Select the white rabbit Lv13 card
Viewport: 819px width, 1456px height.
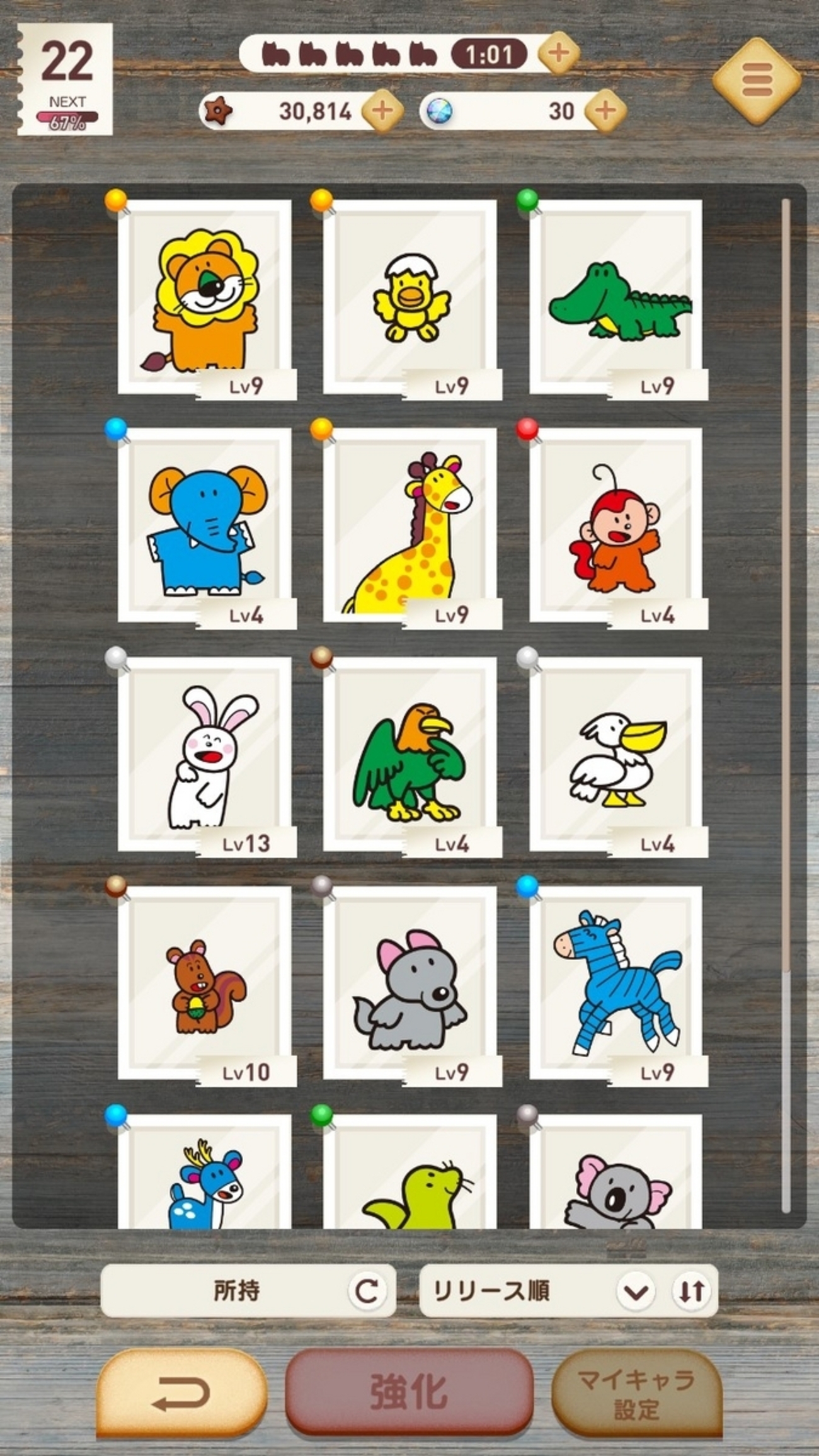tap(205, 754)
